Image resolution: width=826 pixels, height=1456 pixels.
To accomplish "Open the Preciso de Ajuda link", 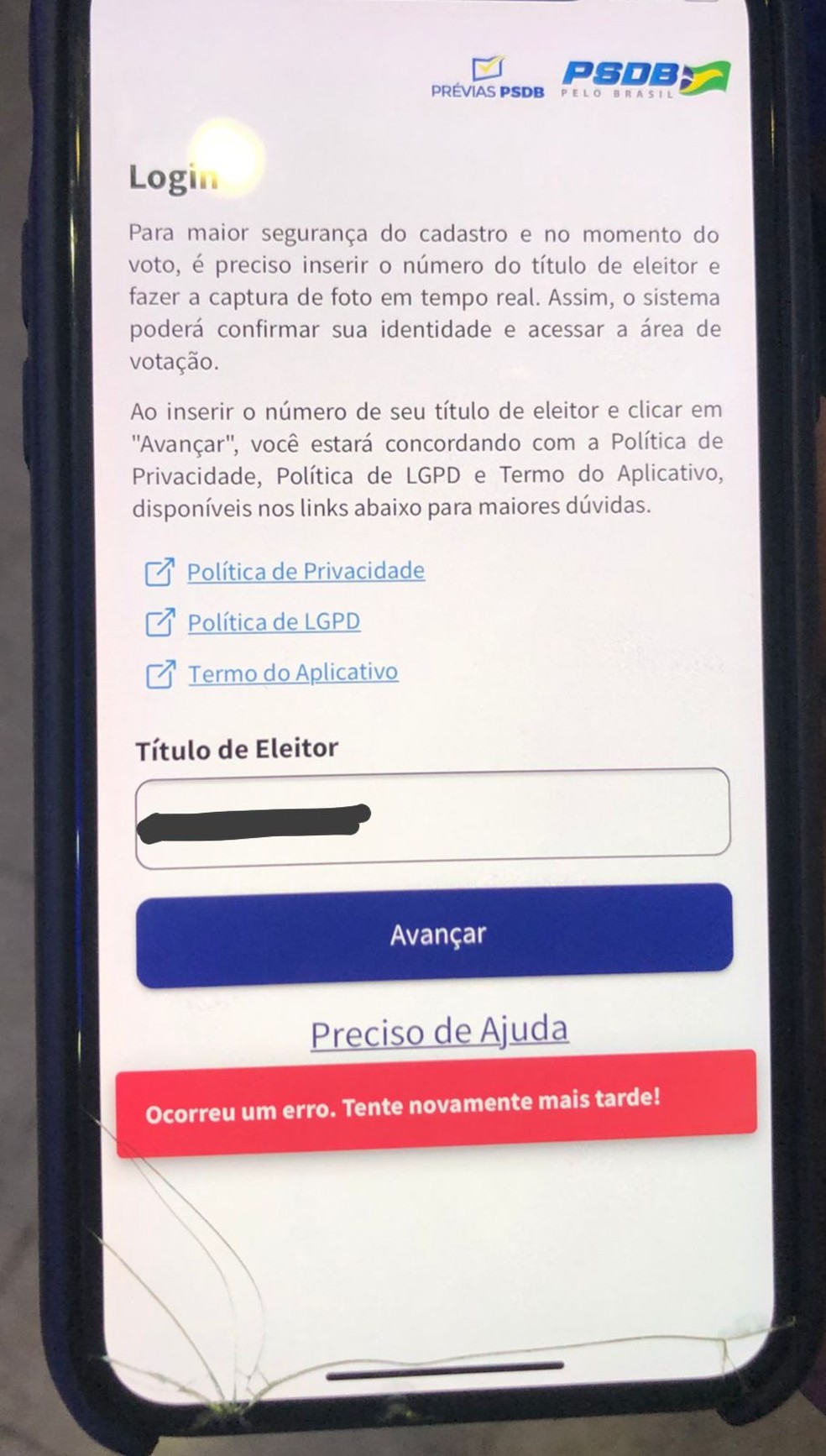I will click(439, 1032).
